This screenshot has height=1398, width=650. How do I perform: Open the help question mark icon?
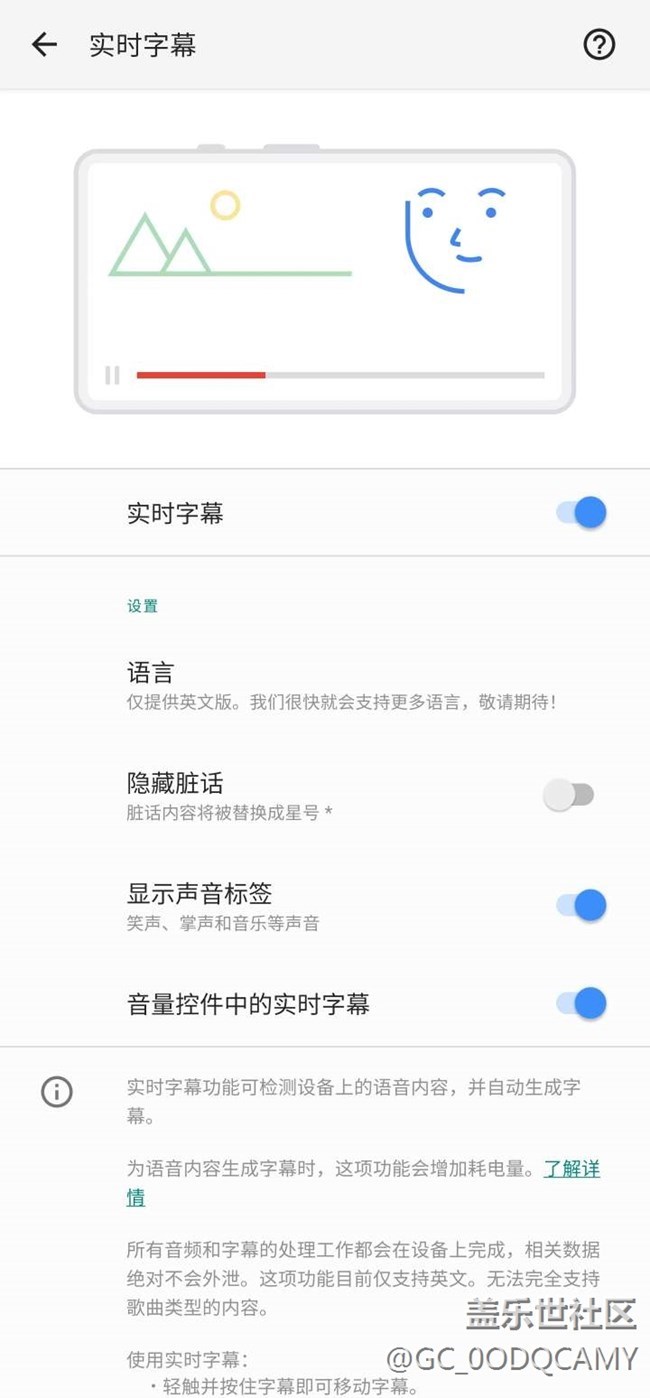coord(599,45)
